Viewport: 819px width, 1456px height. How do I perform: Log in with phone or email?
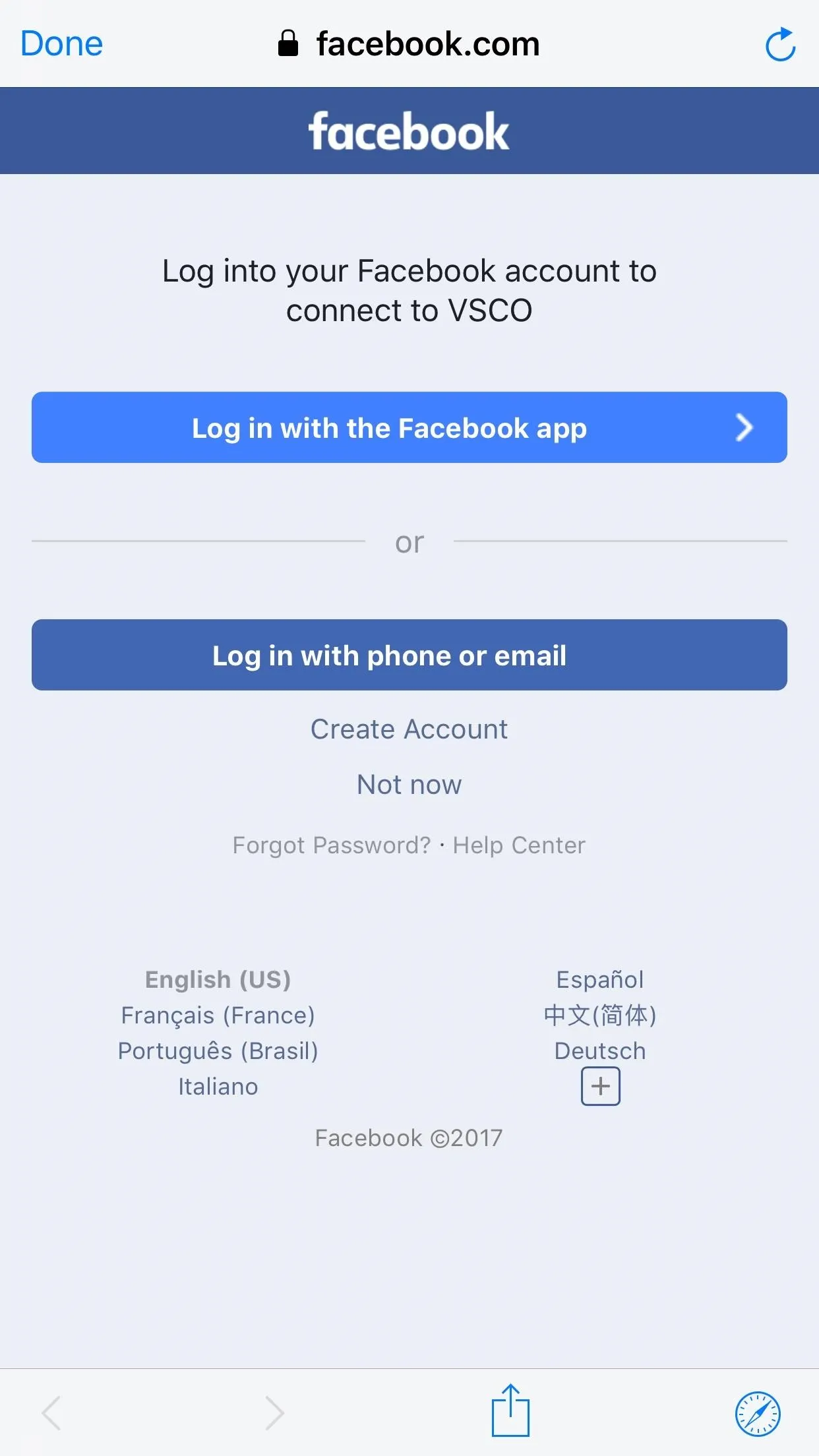coord(409,655)
